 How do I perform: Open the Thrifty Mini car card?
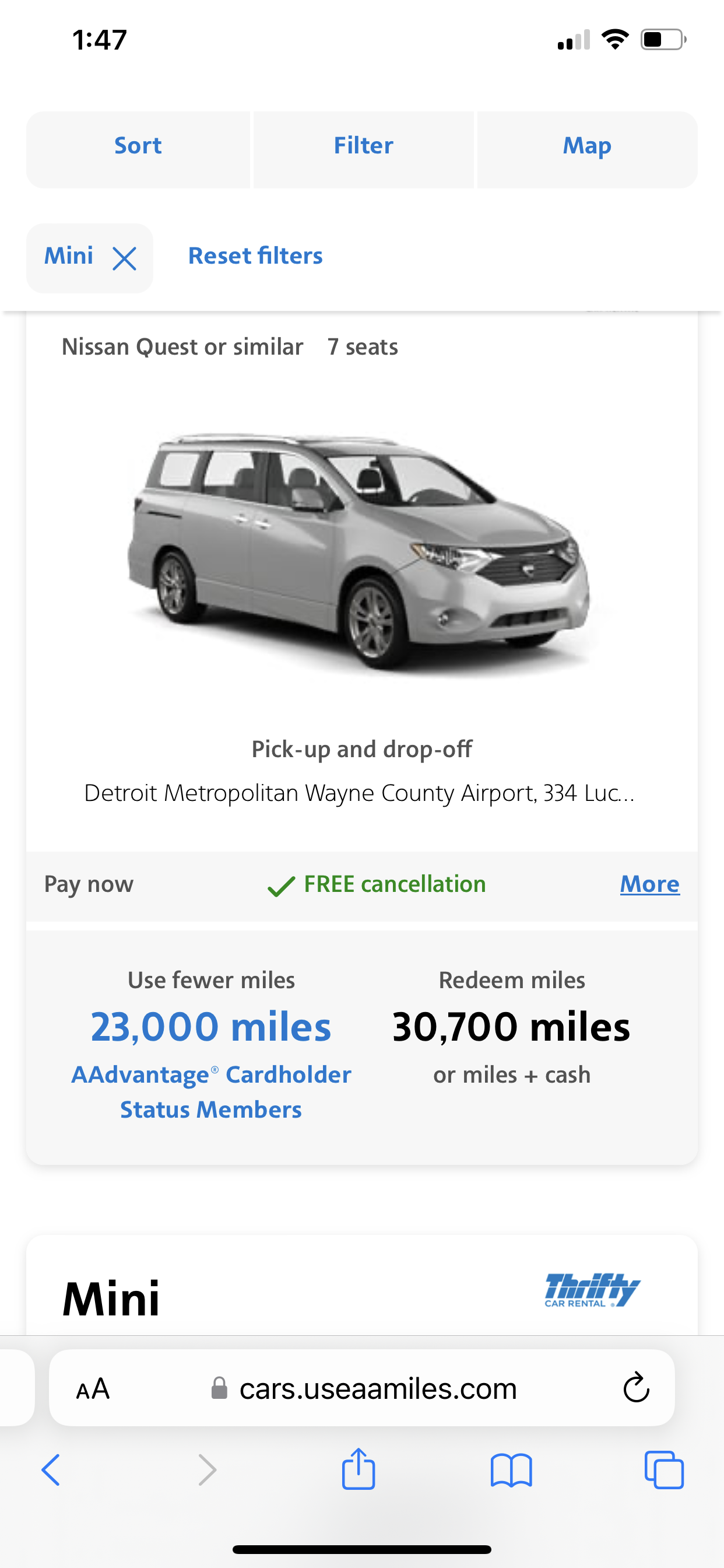(362, 1286)
